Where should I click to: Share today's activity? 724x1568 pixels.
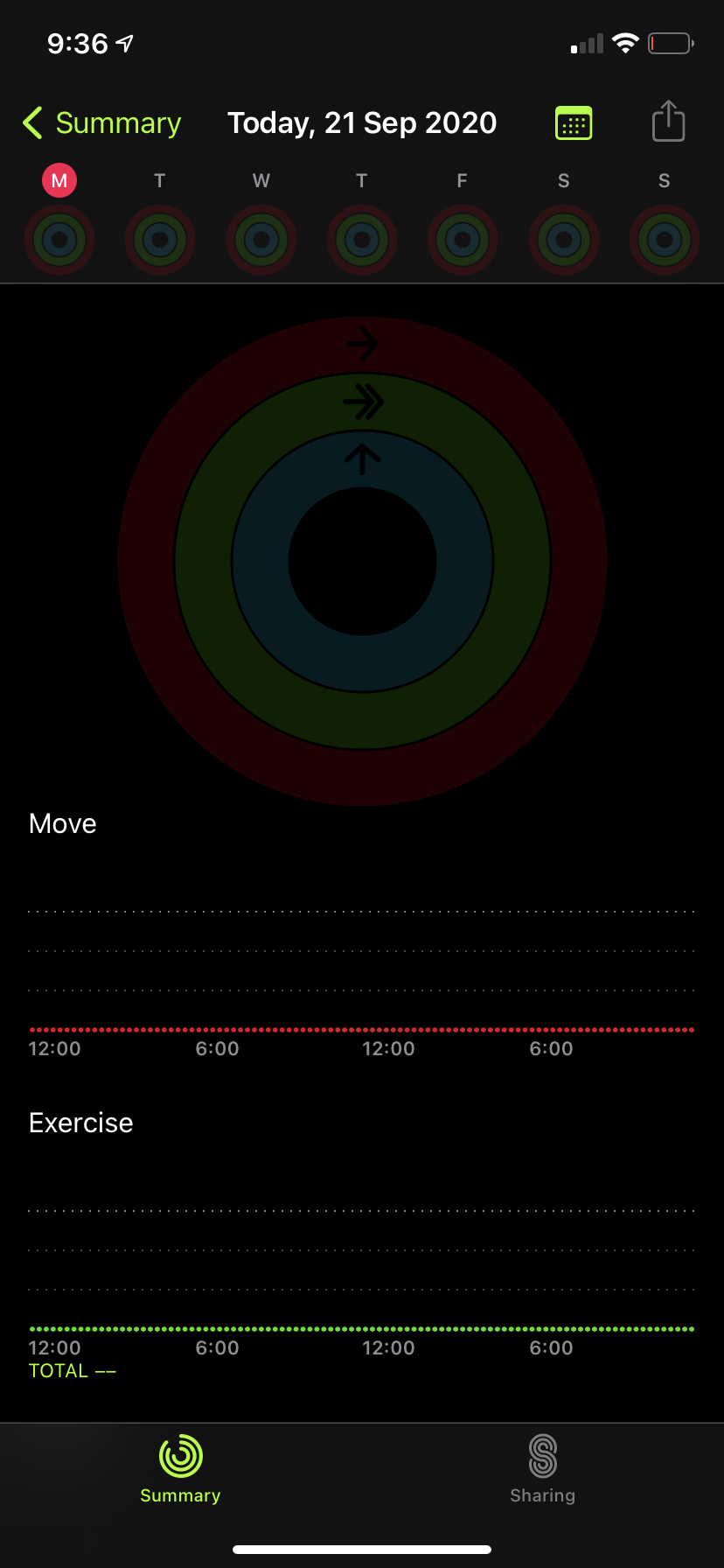pos(668,121)
